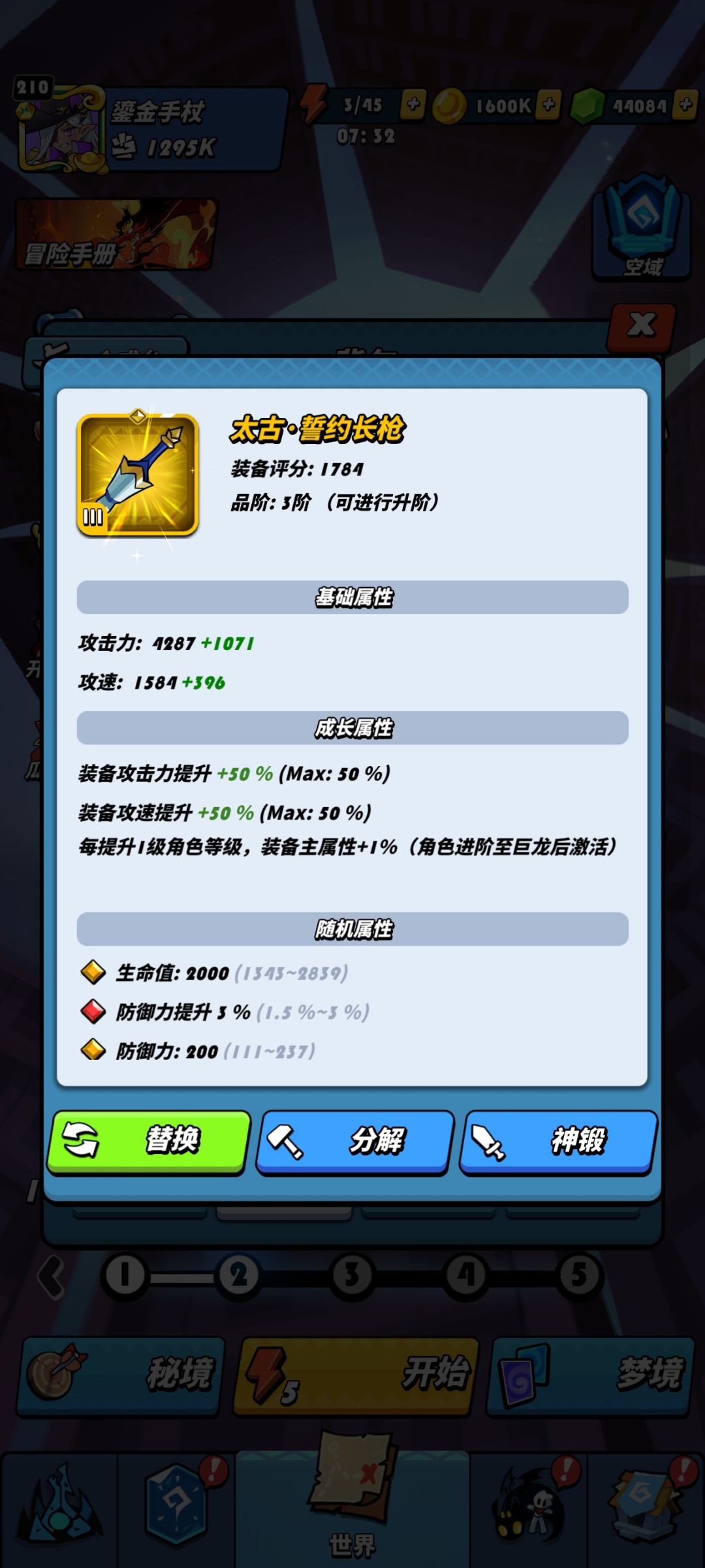Image resolution: width=705 pixels, height=1568 pixels.
Task: Tap the green 替换 replace button
Action: [x=149, y=1142]
